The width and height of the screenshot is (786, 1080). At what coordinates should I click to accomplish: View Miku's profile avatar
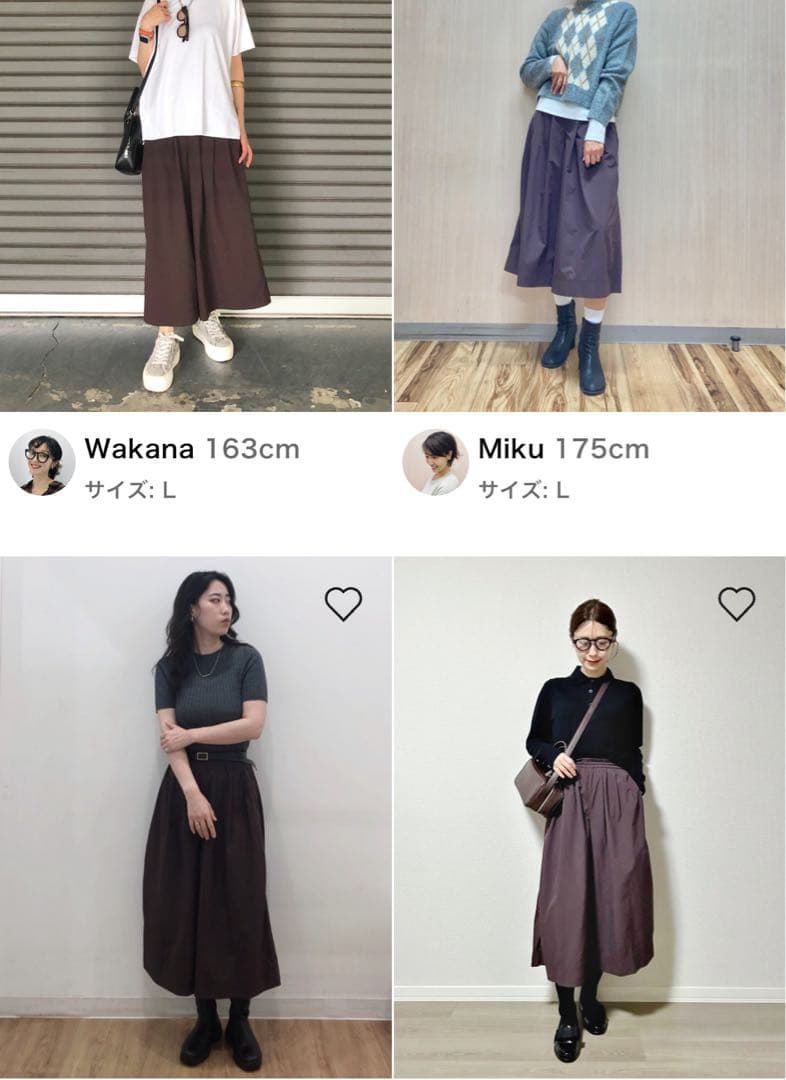pos(436,462)
